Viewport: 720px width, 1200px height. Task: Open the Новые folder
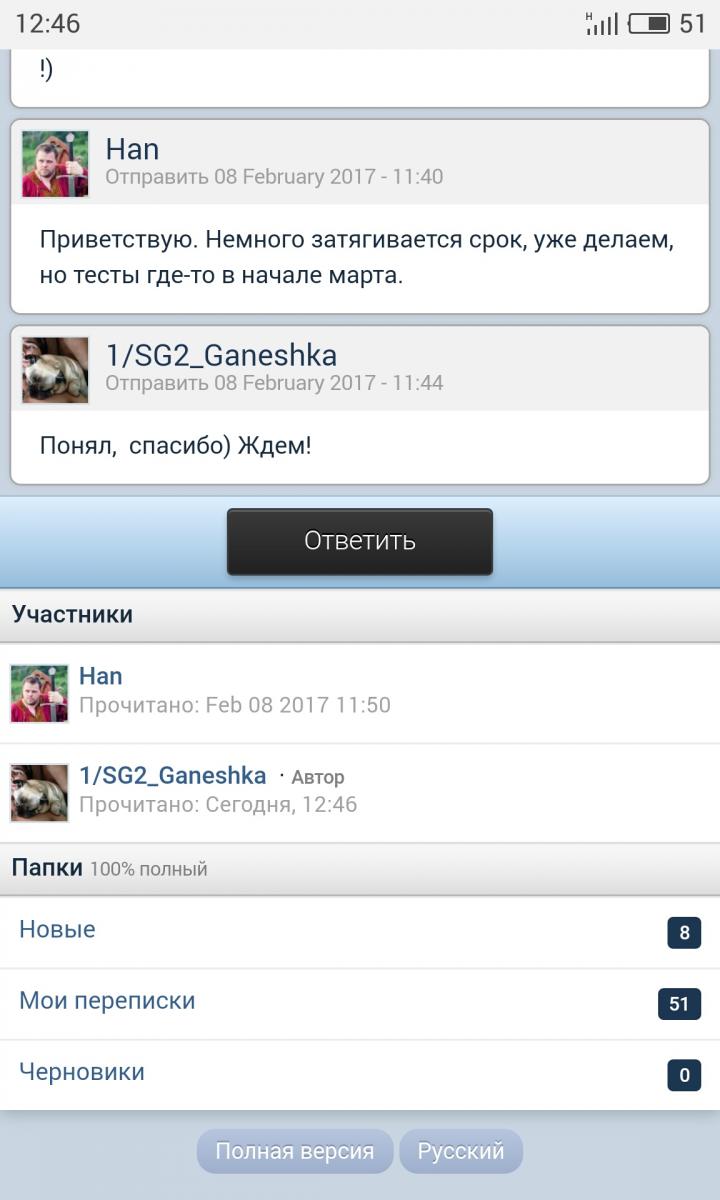point(360,932)
